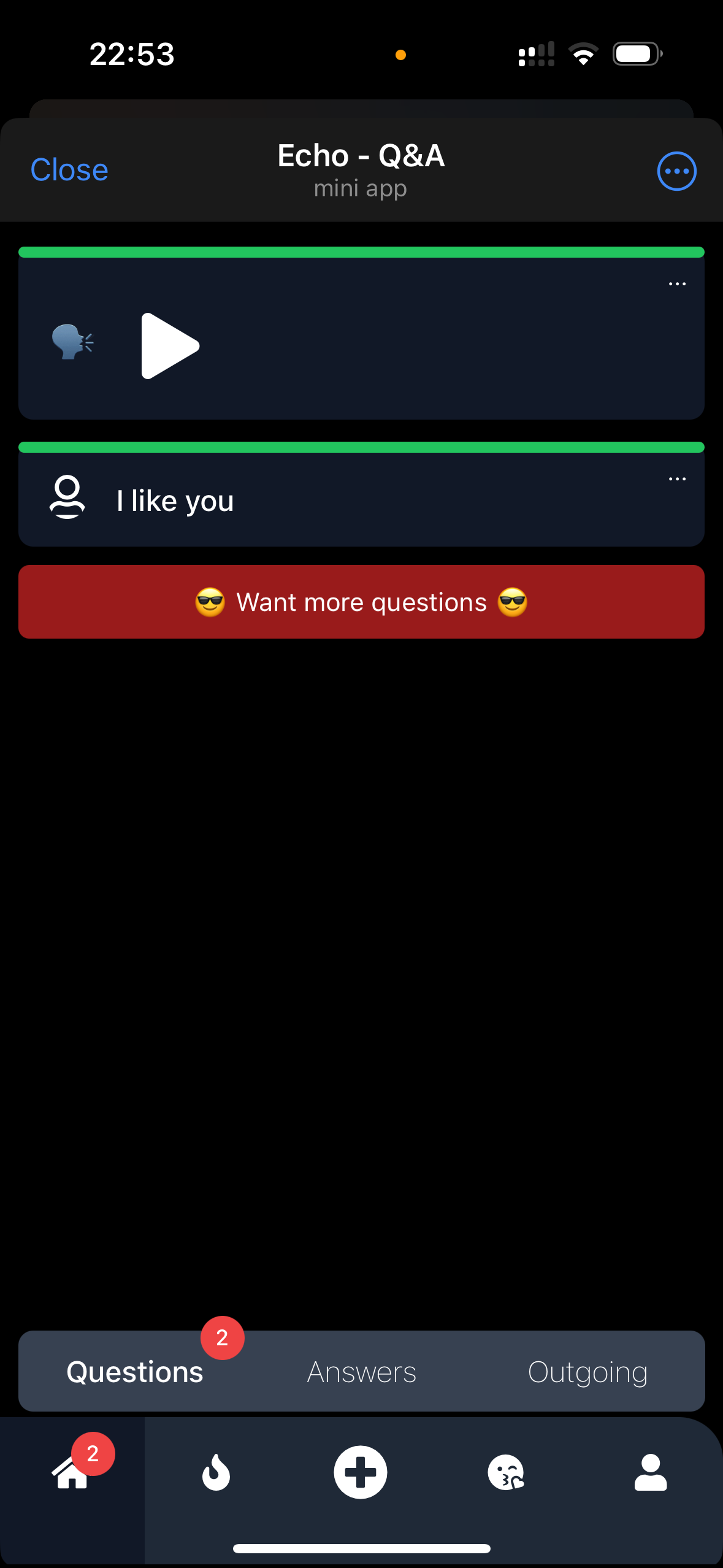The height and width of the screenshot is (1568, 723).
Task: Open options for the 'I like you' question
Action: (x=676, y=478)
